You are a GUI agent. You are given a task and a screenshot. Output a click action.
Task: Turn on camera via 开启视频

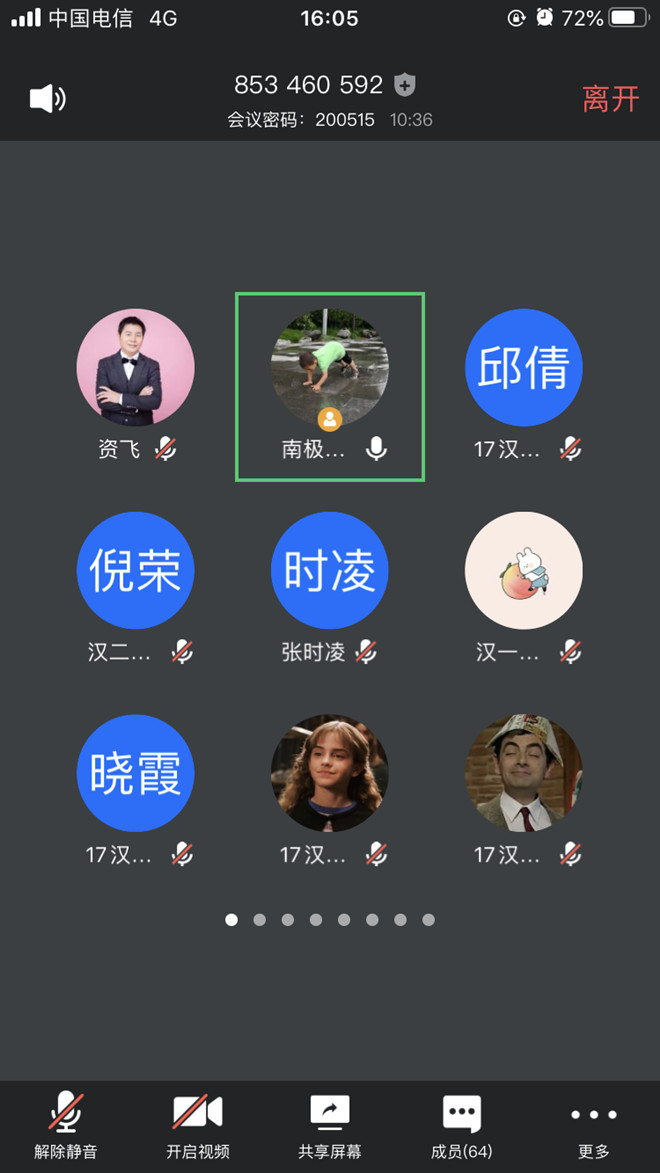pyautogui.click(x=198, y=1125)
